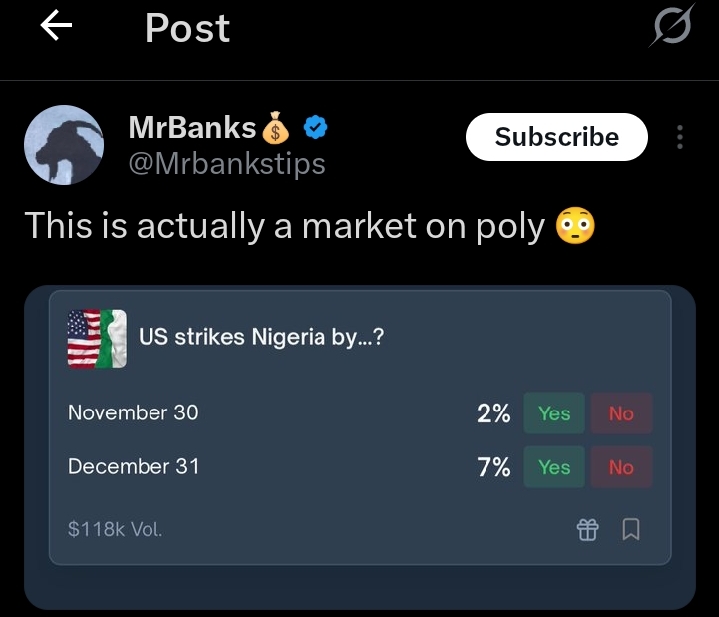The height and width of the screenshot is (617, 719).
Task: Open MrBanks profile picture
Action: pos(64,144)
